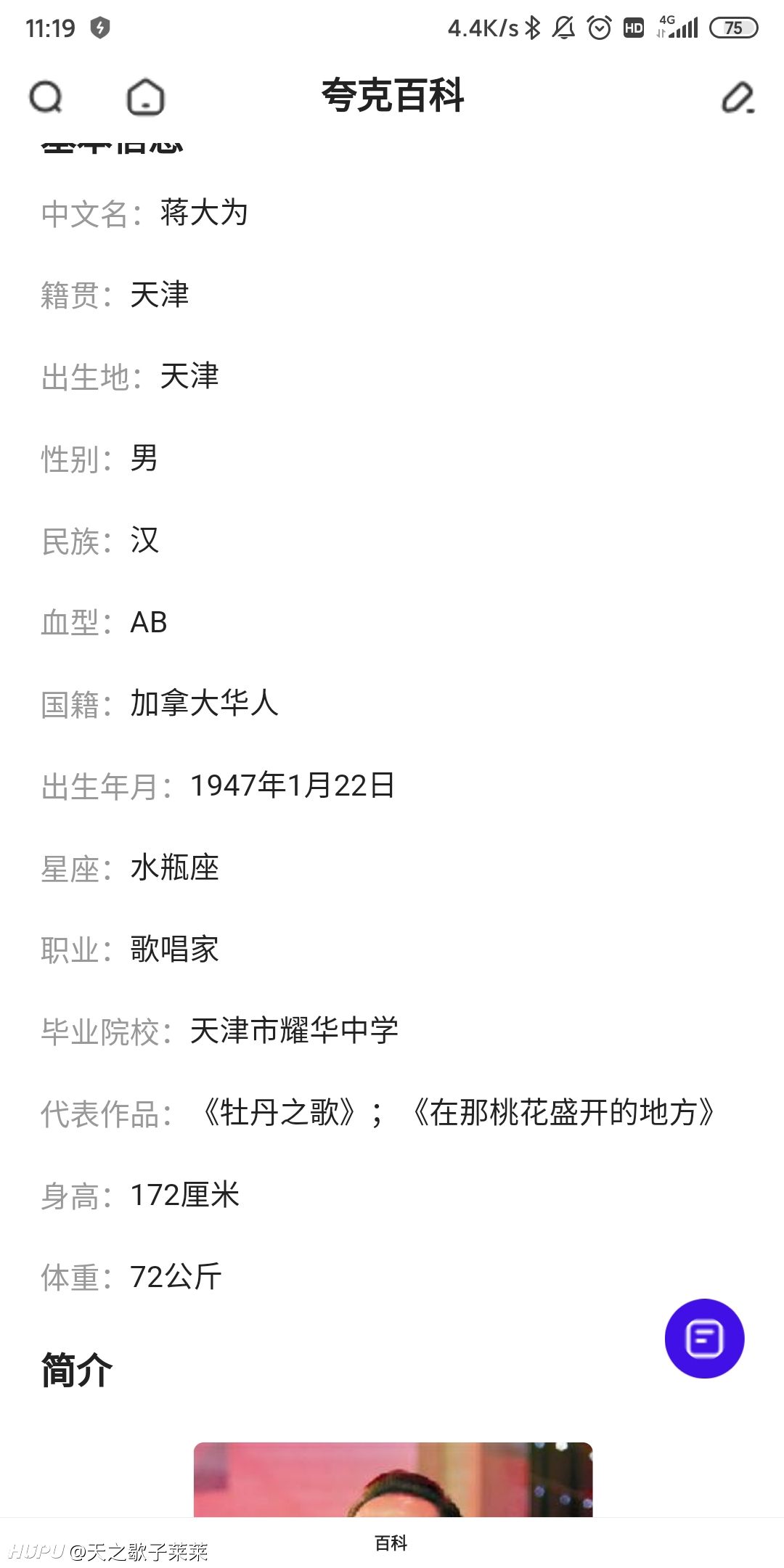Go to the home icon in the top bar

tap(146, 97)
